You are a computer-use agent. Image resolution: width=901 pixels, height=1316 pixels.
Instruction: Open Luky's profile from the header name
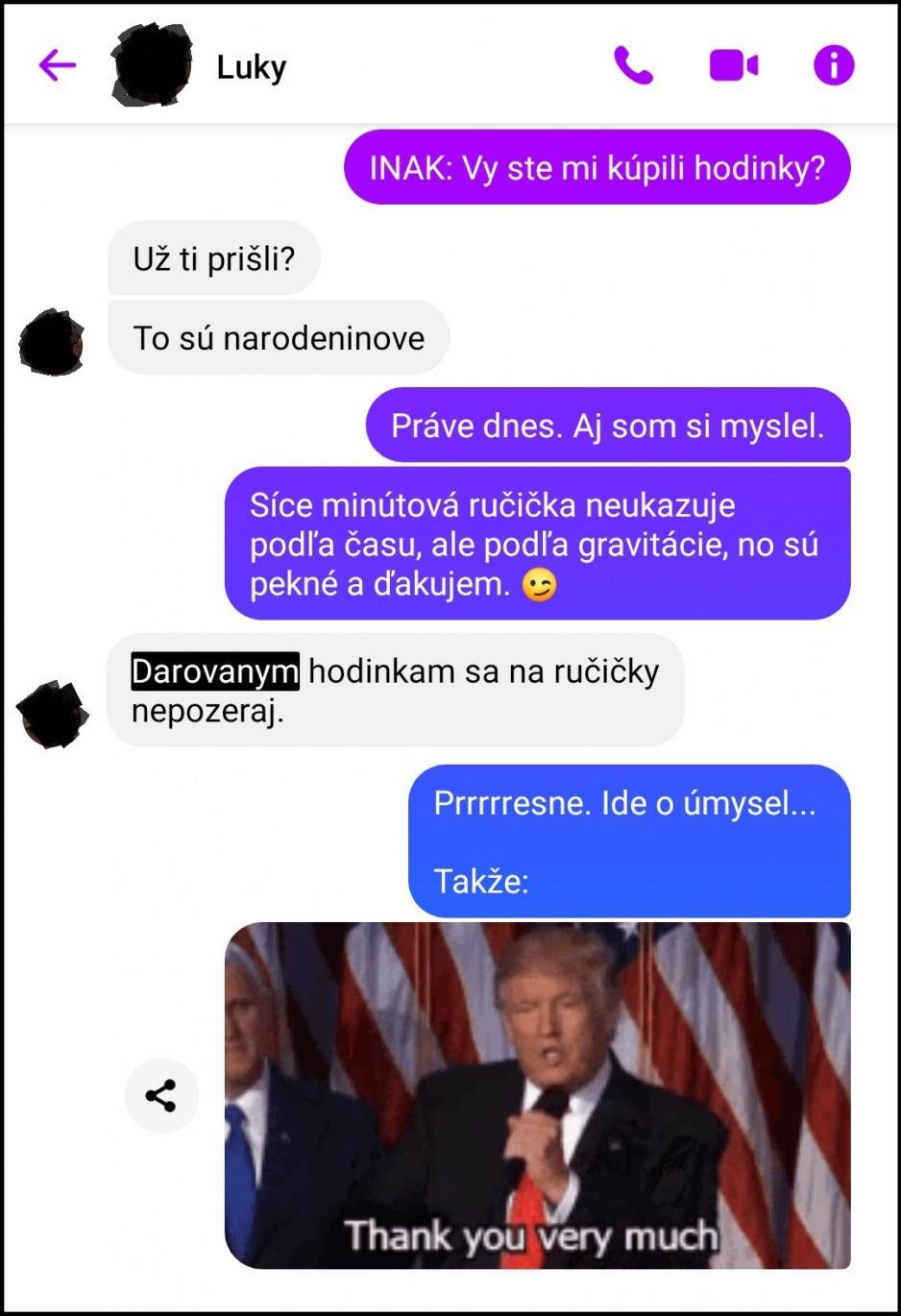click(252, 67)
